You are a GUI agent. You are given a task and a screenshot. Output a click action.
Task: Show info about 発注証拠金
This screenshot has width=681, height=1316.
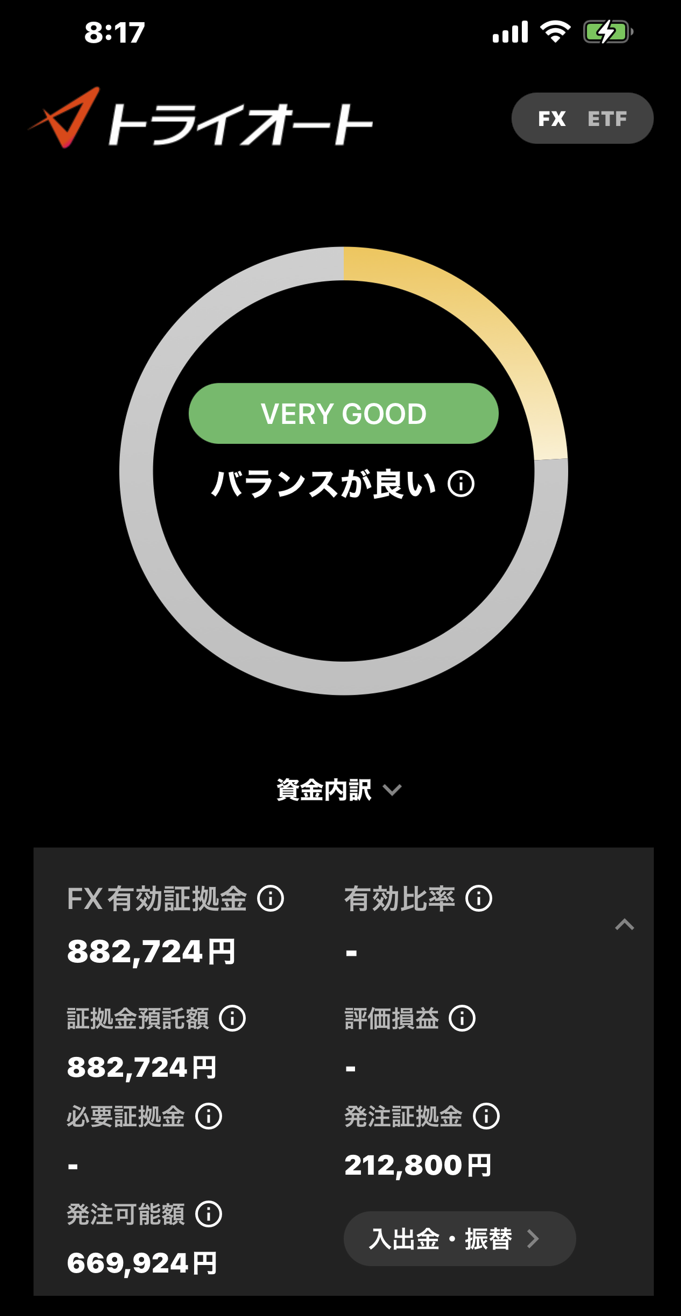[486, 1116]
